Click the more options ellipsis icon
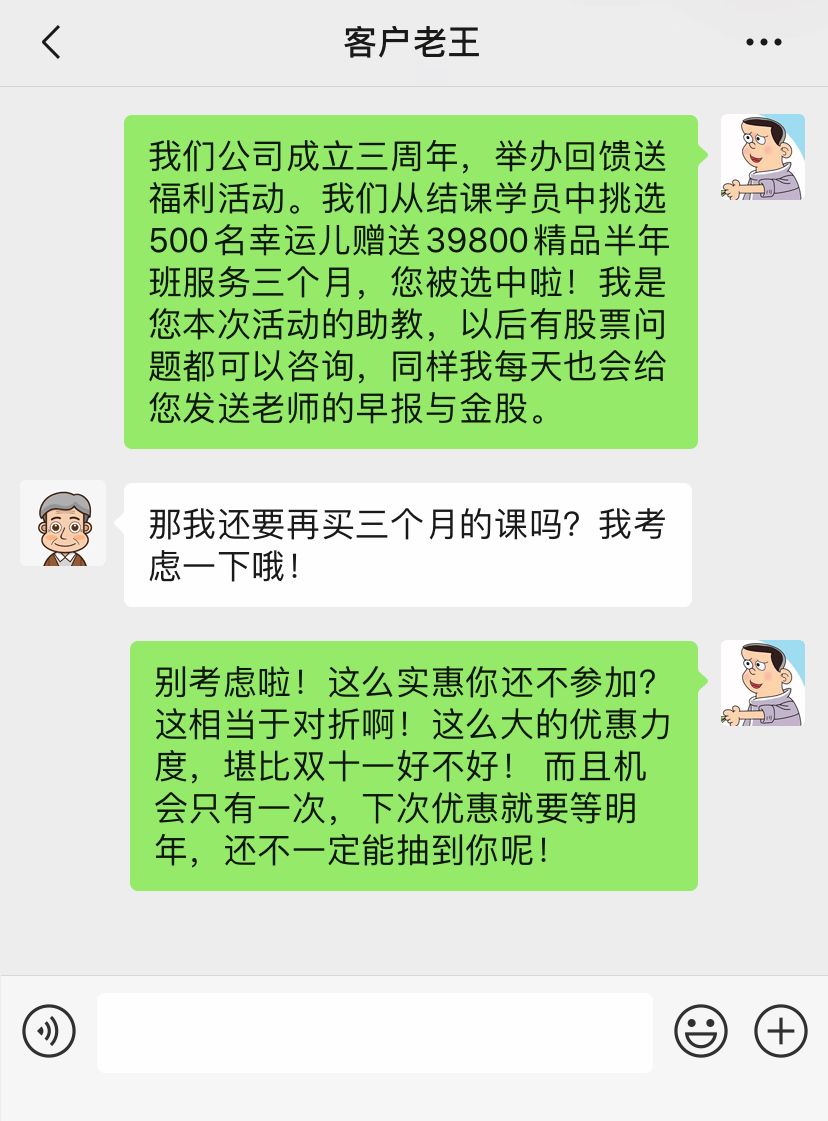This screenshot has width=828, height=1121. pos(762,41)
